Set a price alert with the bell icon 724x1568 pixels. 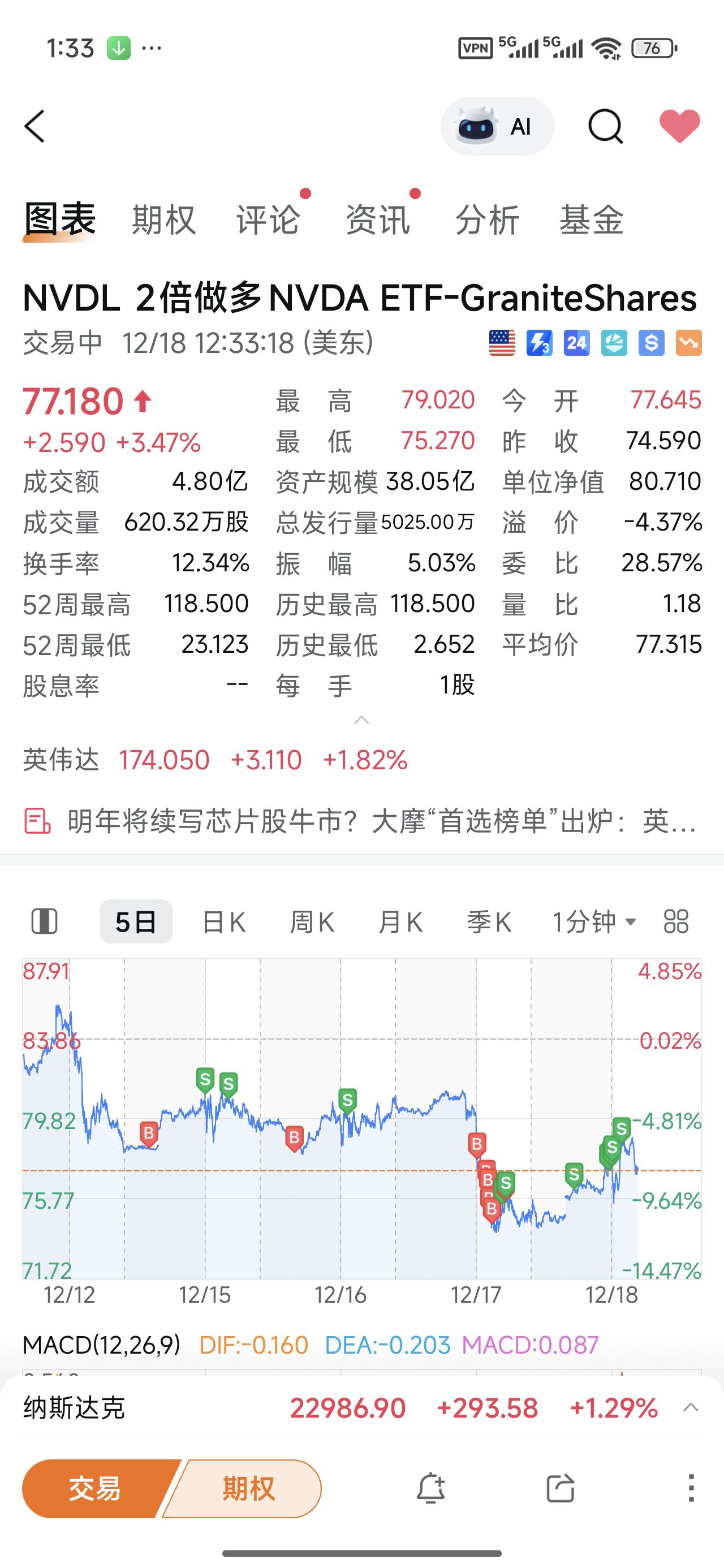tap(430, 1489)
